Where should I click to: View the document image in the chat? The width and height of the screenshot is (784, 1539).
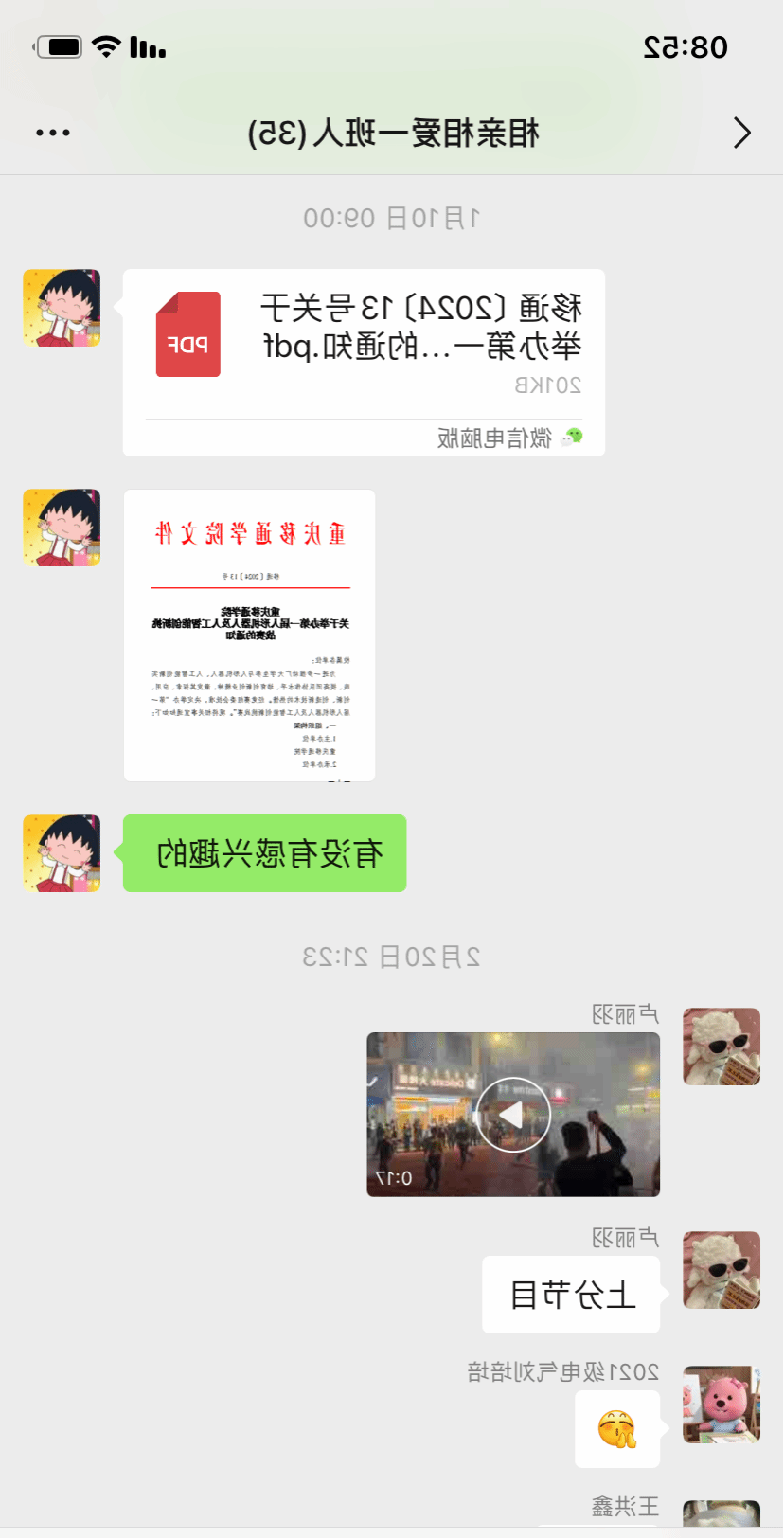click(249, 635)
